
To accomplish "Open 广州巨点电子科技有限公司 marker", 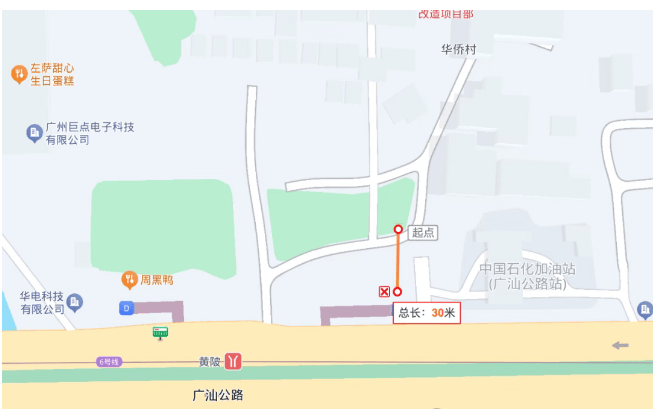I will coord(34,132).
